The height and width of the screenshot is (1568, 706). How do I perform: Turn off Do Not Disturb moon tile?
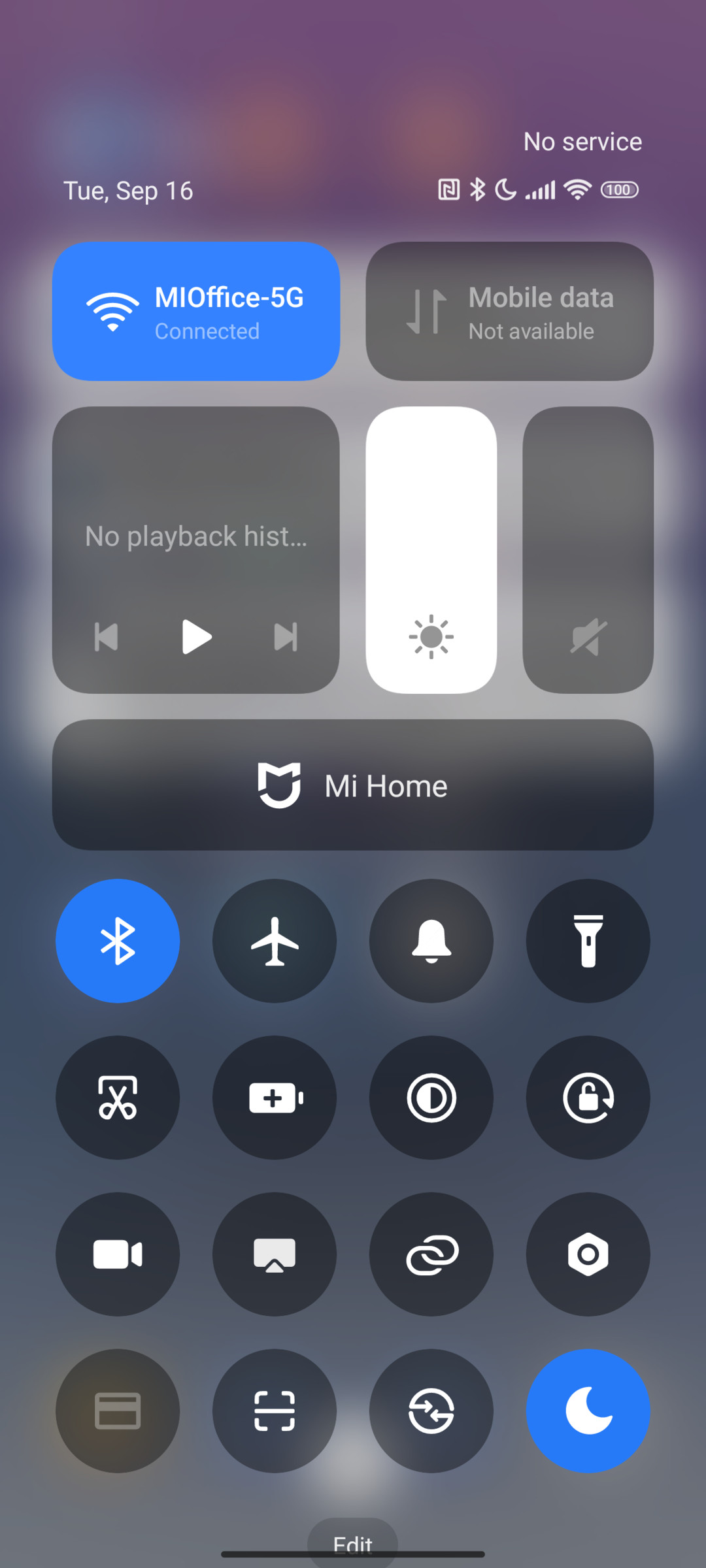click(x=588, y=1411)
